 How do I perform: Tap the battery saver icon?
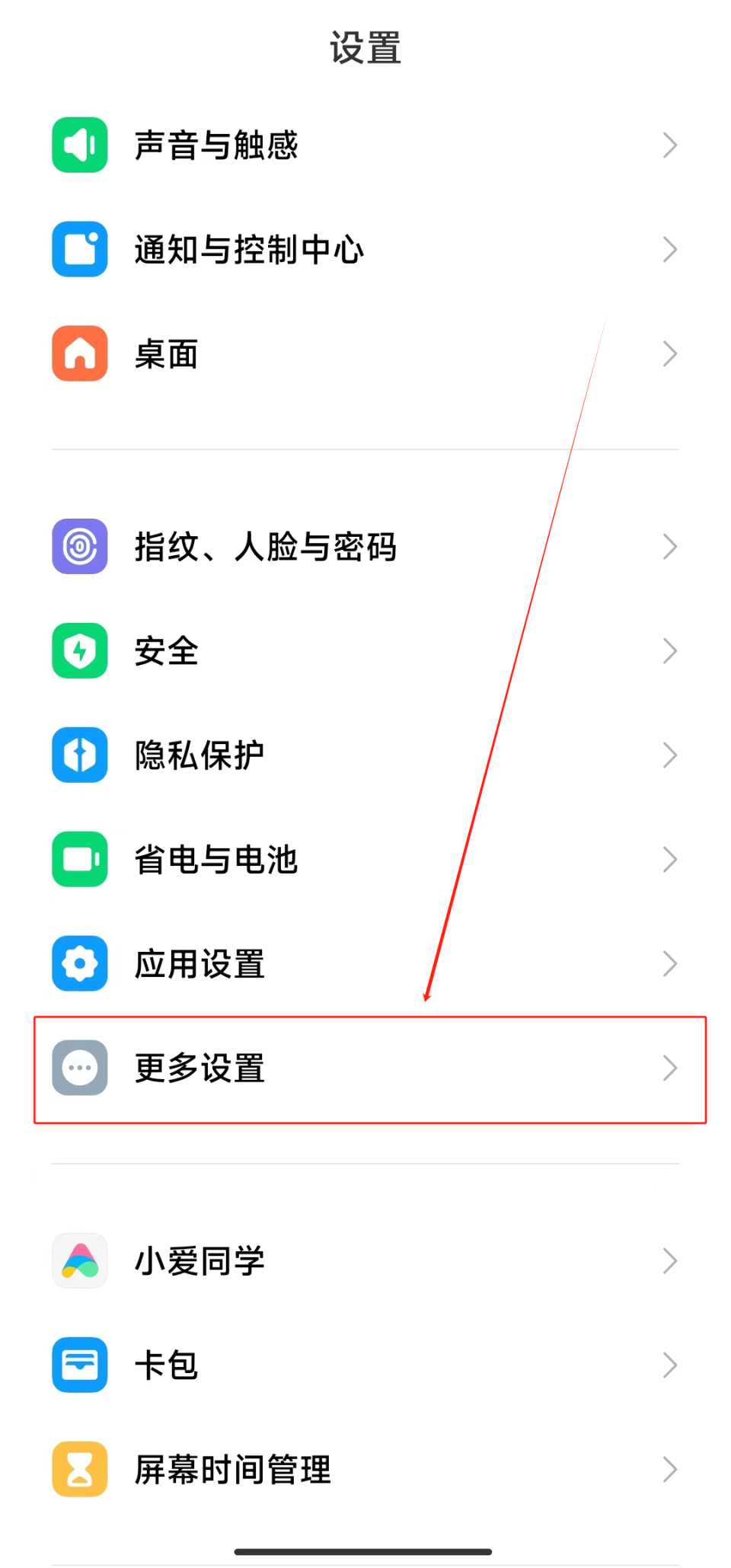(79, 860)
